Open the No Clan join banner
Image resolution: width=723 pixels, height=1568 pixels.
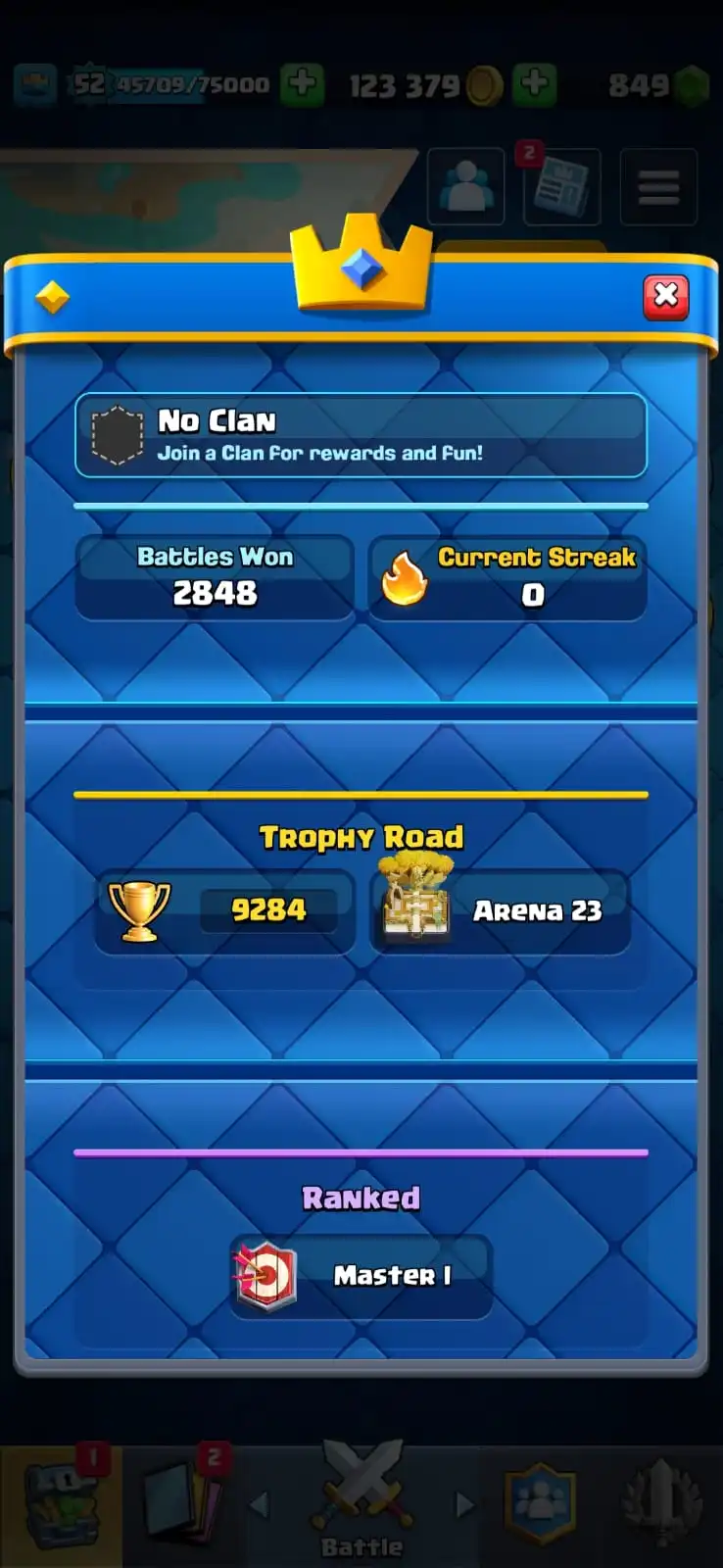(x=361, y=436)
